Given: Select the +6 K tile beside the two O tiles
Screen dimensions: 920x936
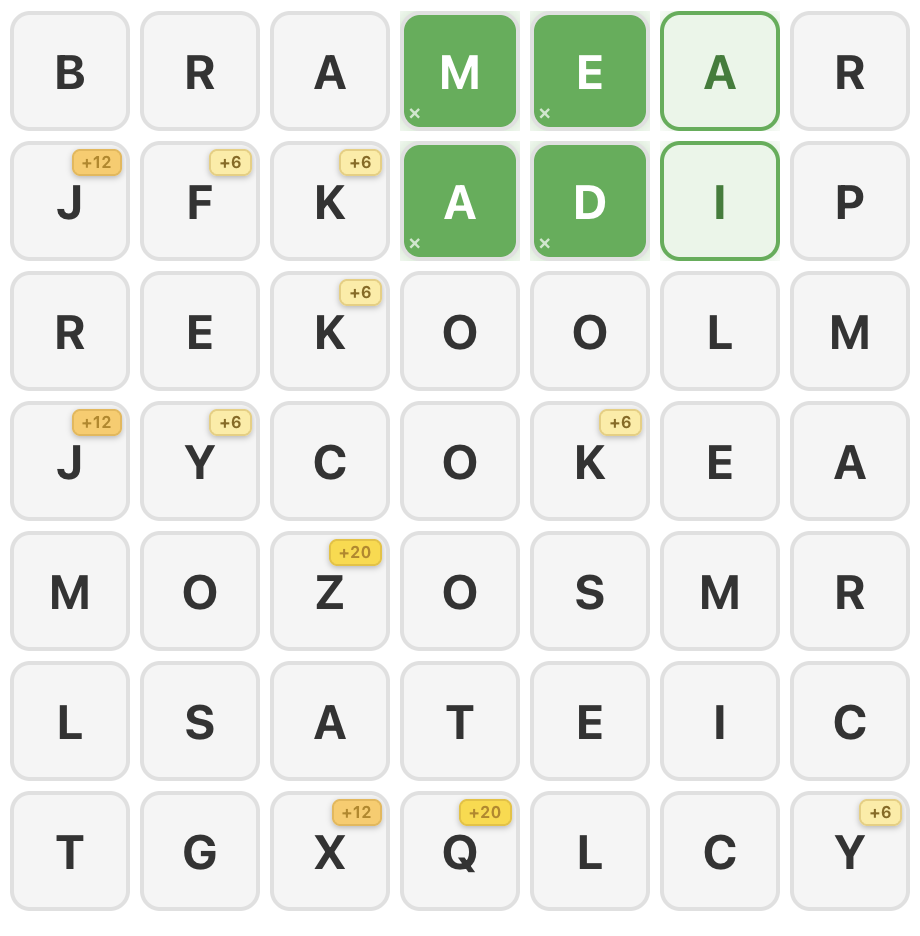Looking at the screenshot, I should 330,331.
